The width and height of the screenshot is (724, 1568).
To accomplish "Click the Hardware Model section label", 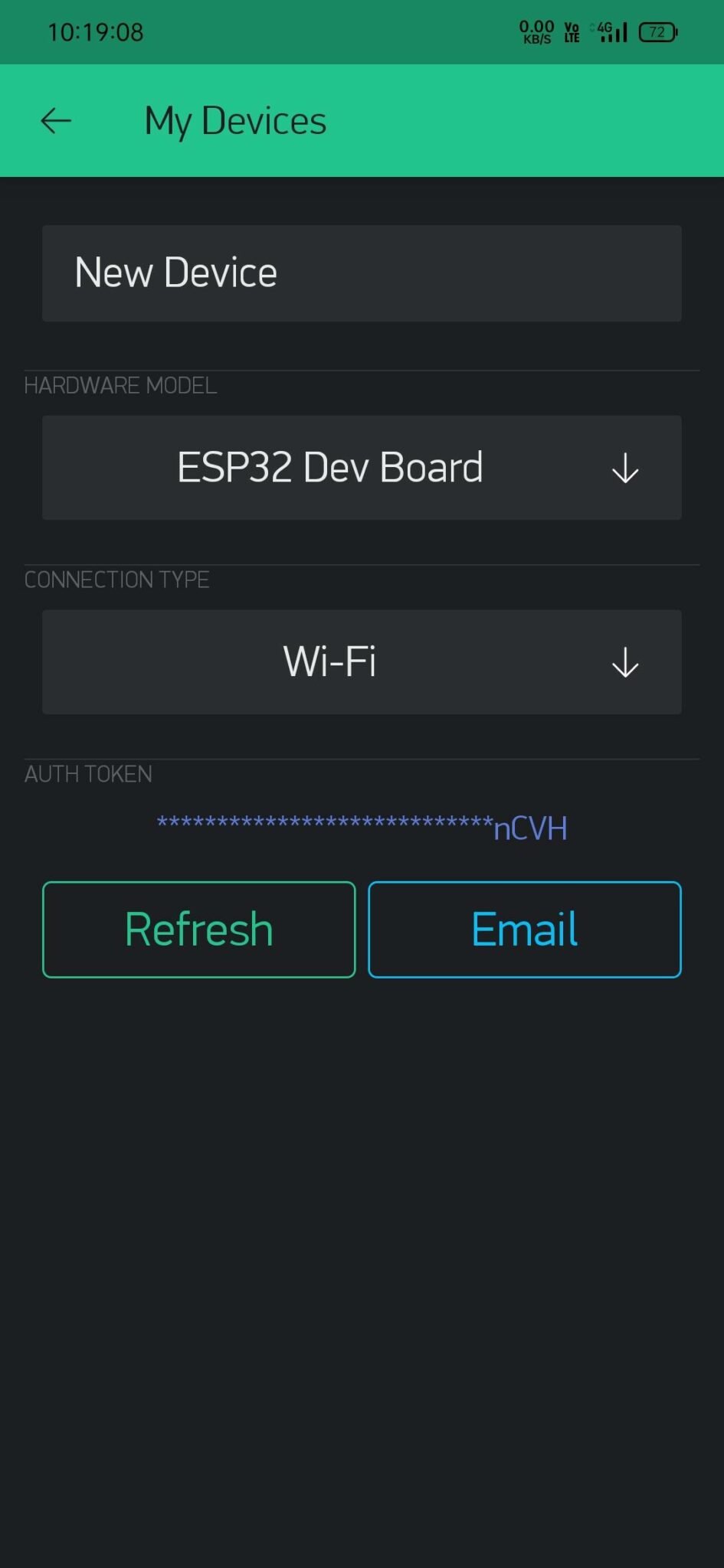I will click(x=120, y=386).
